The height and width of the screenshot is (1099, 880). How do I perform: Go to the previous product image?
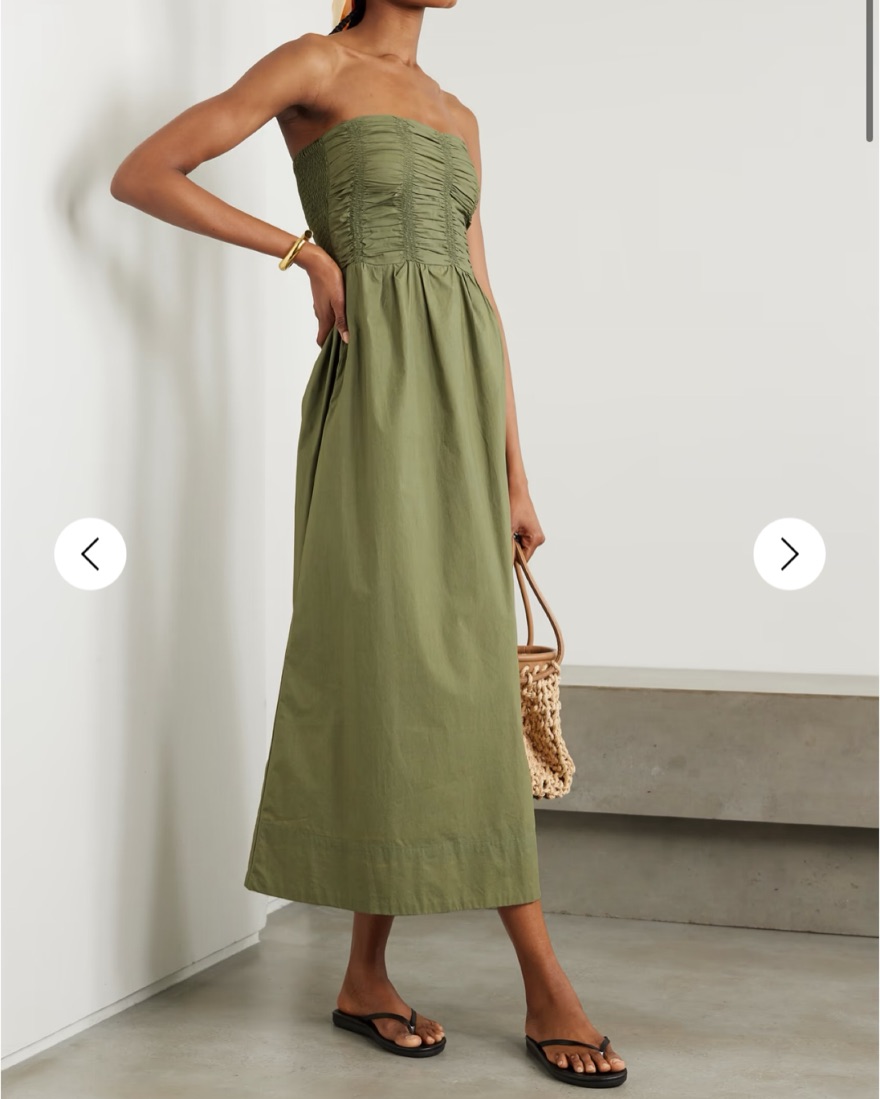[x=90, y=554]
